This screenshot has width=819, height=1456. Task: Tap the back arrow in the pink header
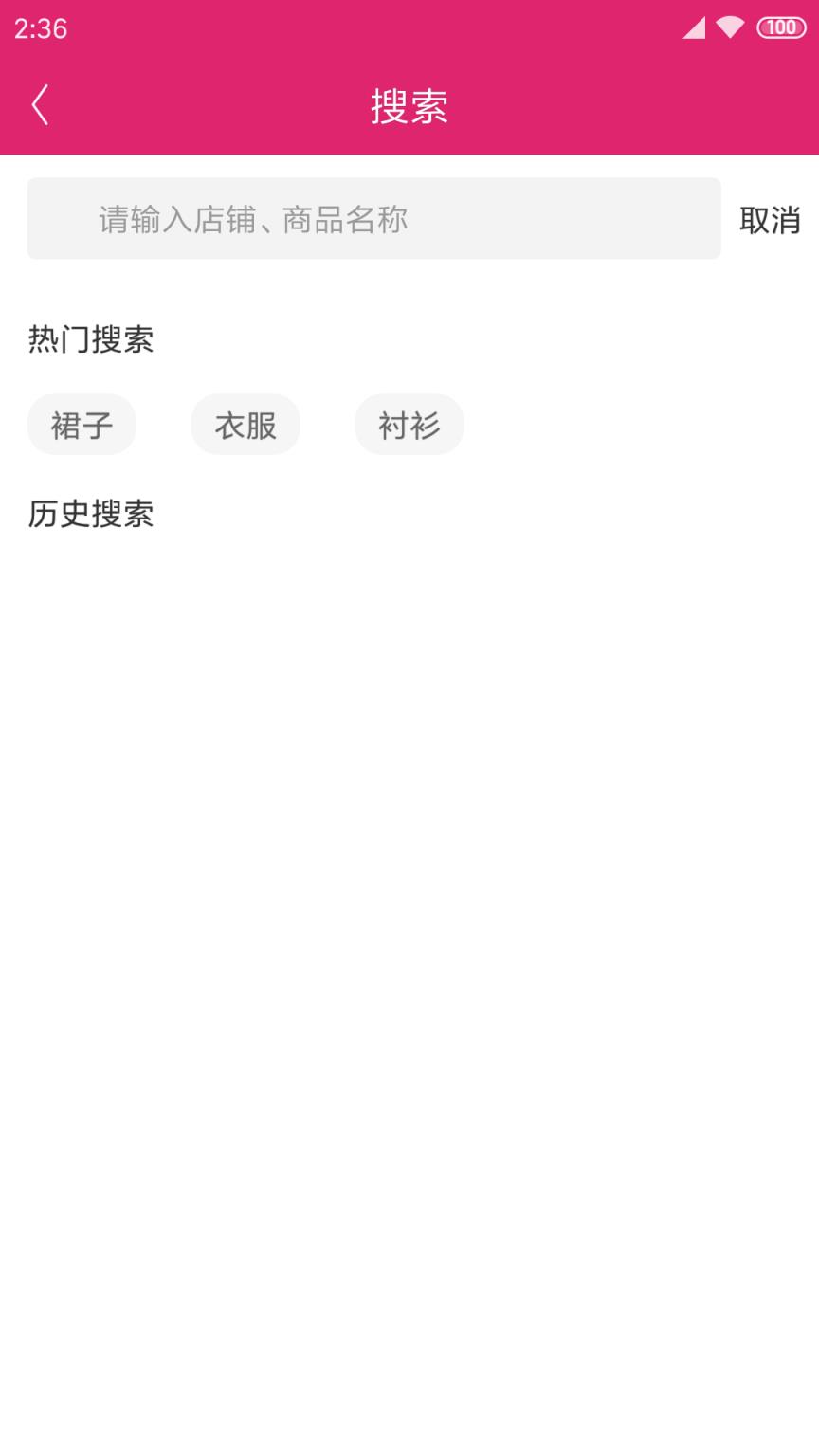tap(40, 103)
